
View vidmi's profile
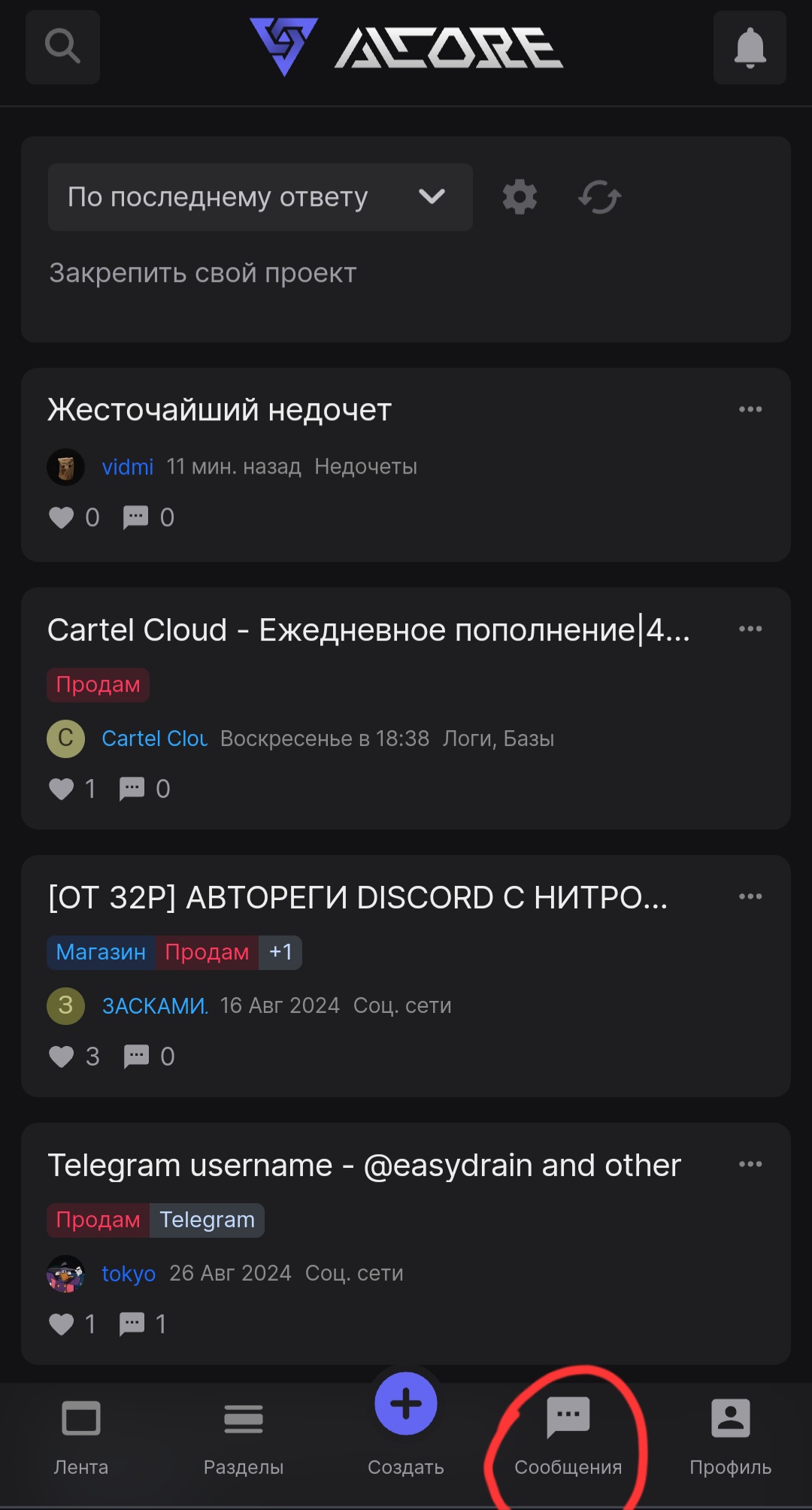pos(127,467)
